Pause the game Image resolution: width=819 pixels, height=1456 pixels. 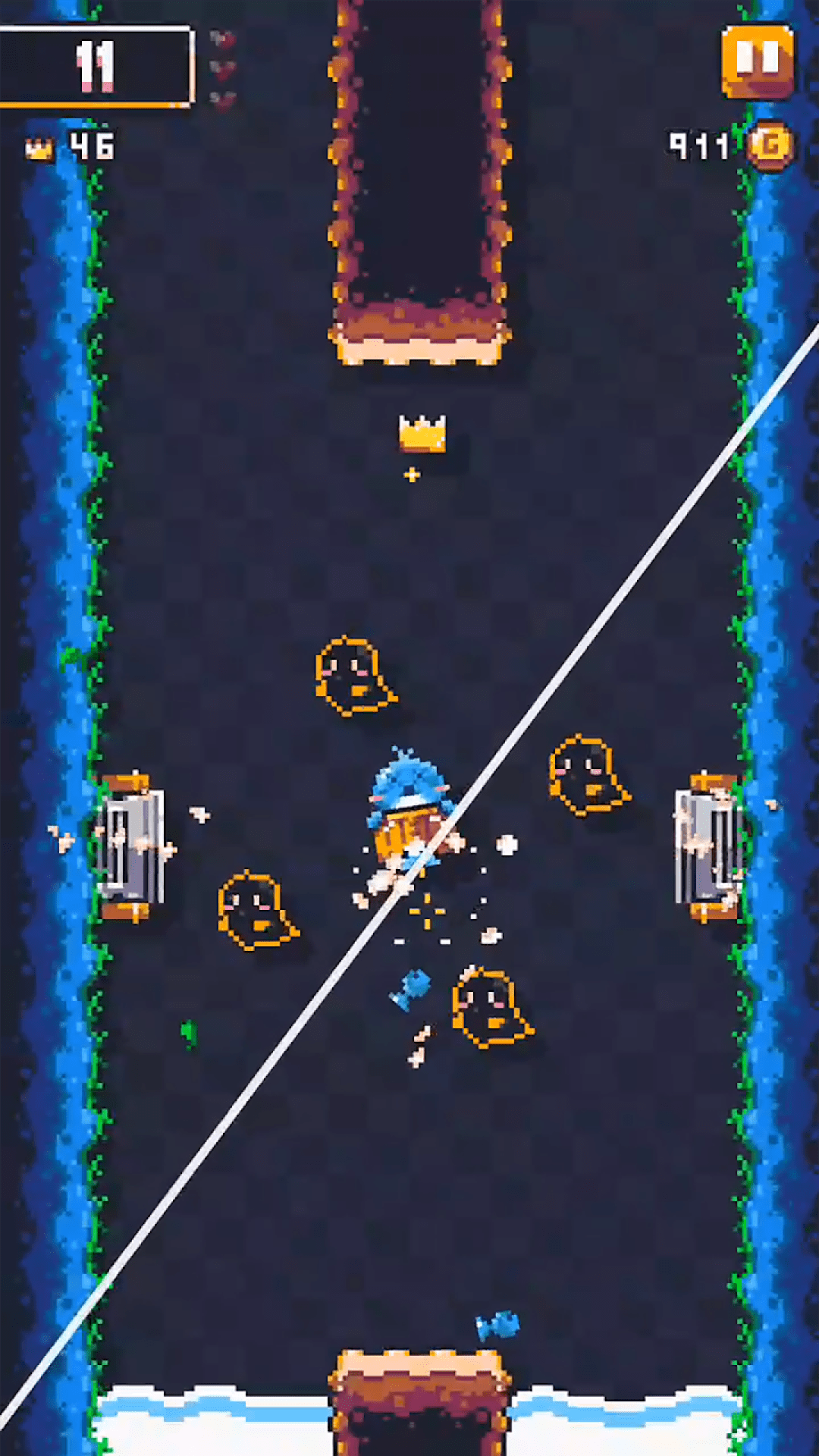point(757,61)
